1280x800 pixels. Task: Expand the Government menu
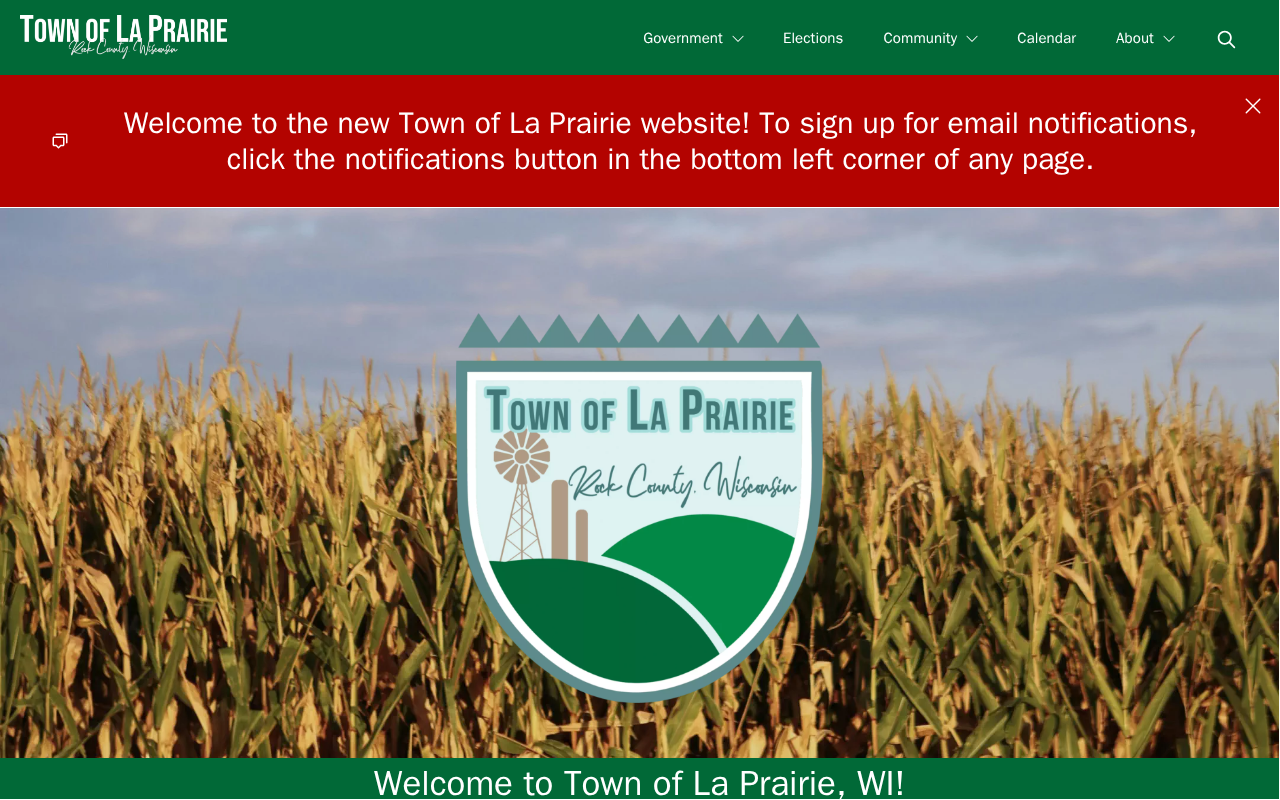[x=693, y=38]
